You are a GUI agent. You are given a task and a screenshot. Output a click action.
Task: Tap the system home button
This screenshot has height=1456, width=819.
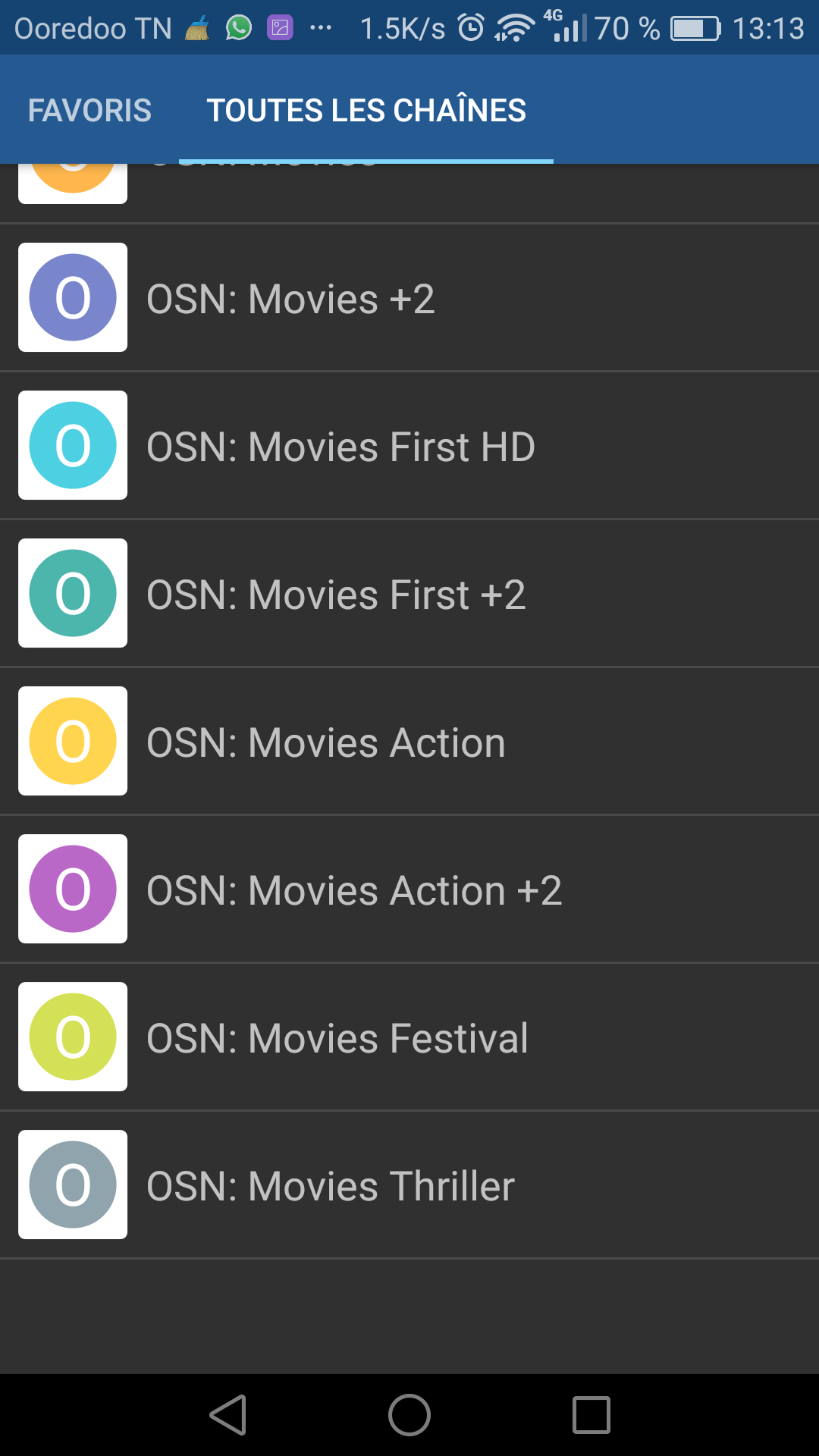coord(409,1415)
